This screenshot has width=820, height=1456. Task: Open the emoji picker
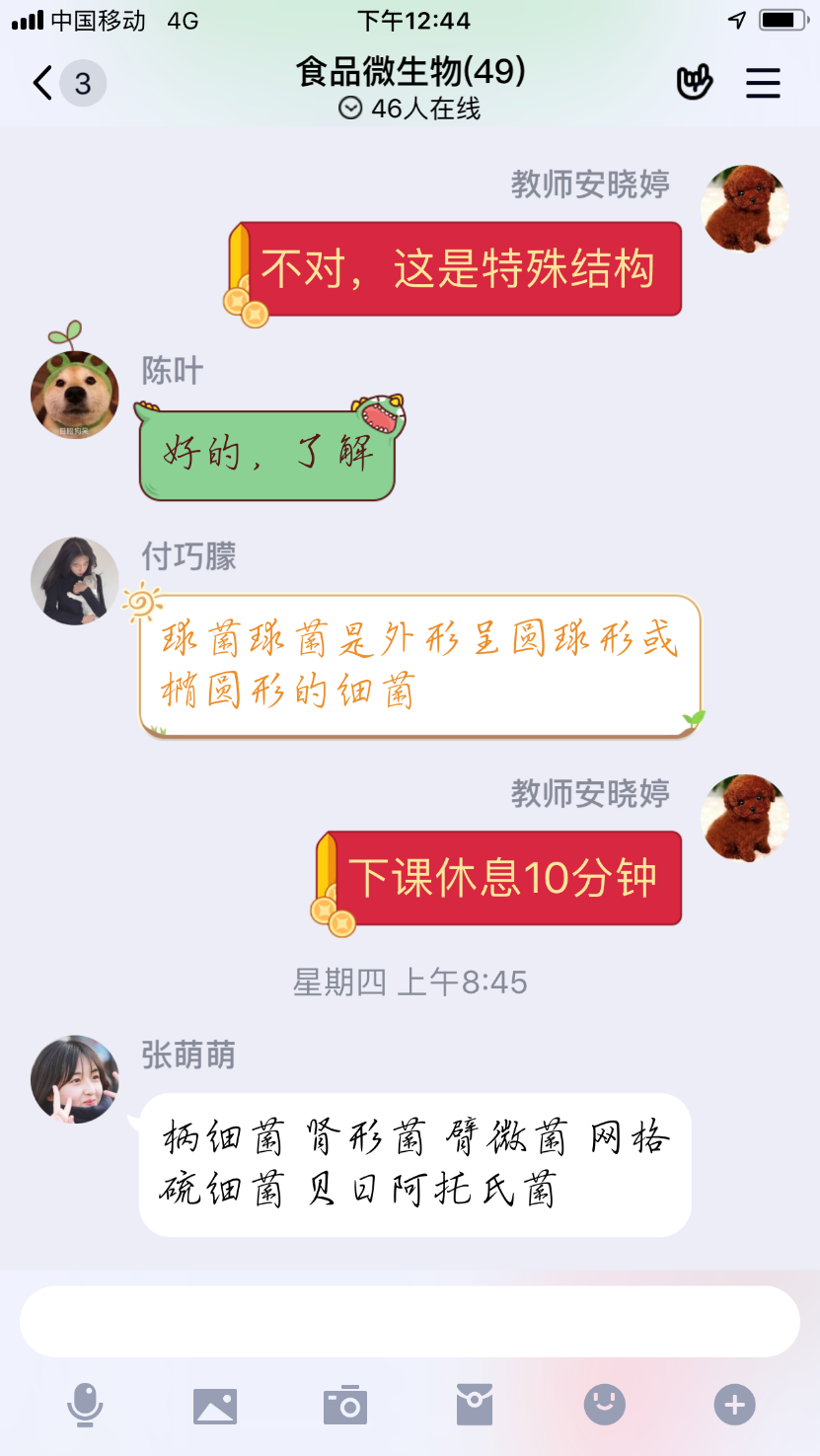(605, 1405)
